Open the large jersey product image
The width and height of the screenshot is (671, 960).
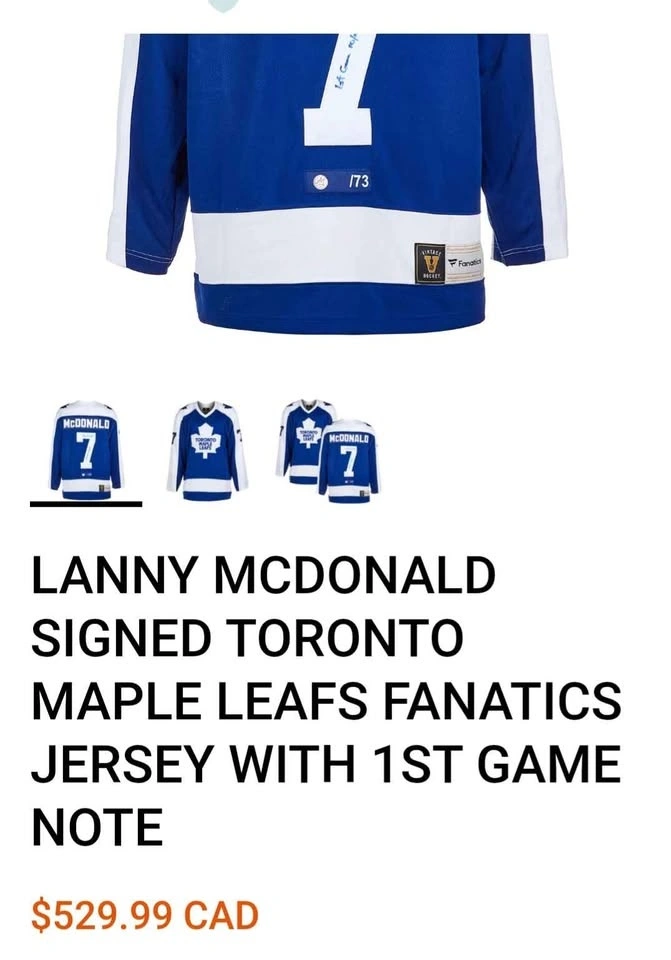[336, 180]
